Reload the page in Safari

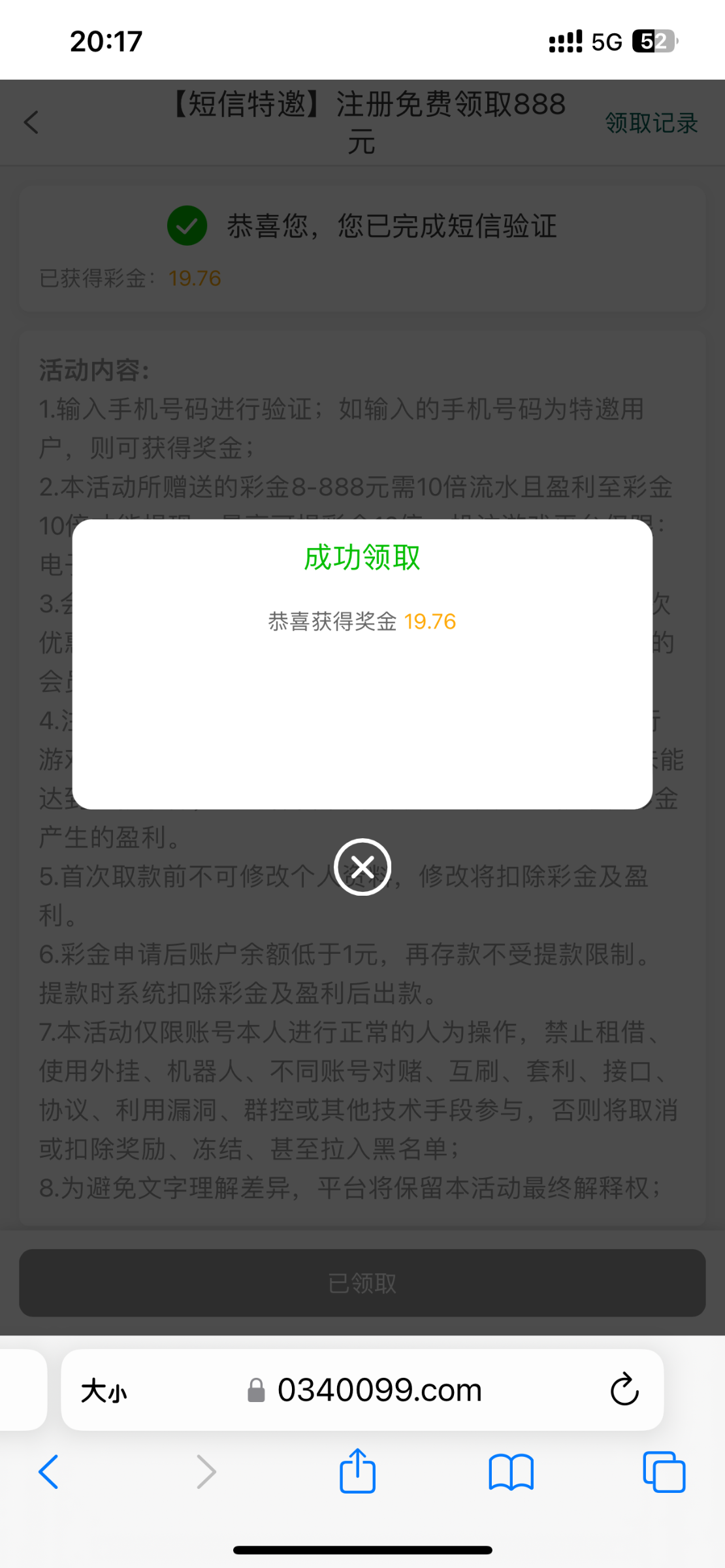pos(624,1389)
